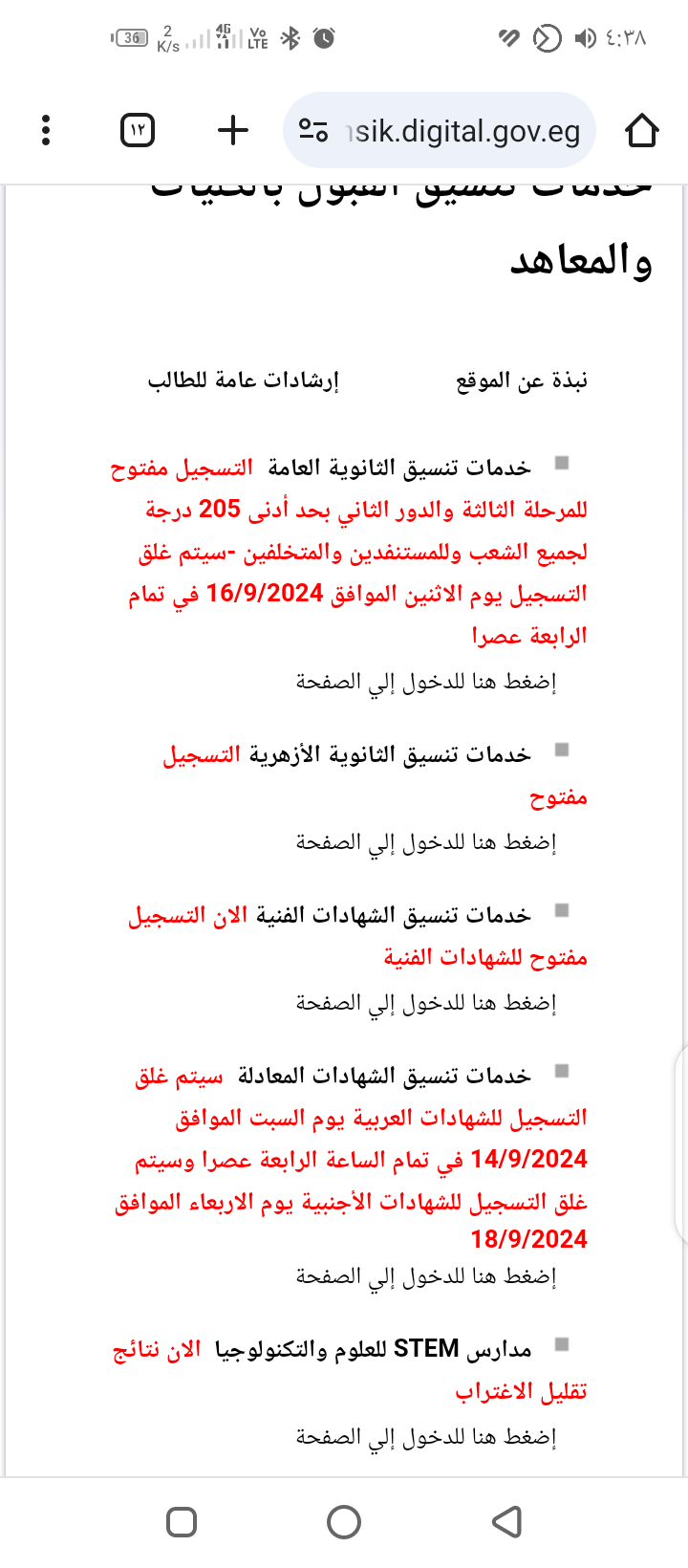Tap the address bar showing digital.gov.eg
The width and height of the screenshot is (688, 1568).
[x=449, y=130]
